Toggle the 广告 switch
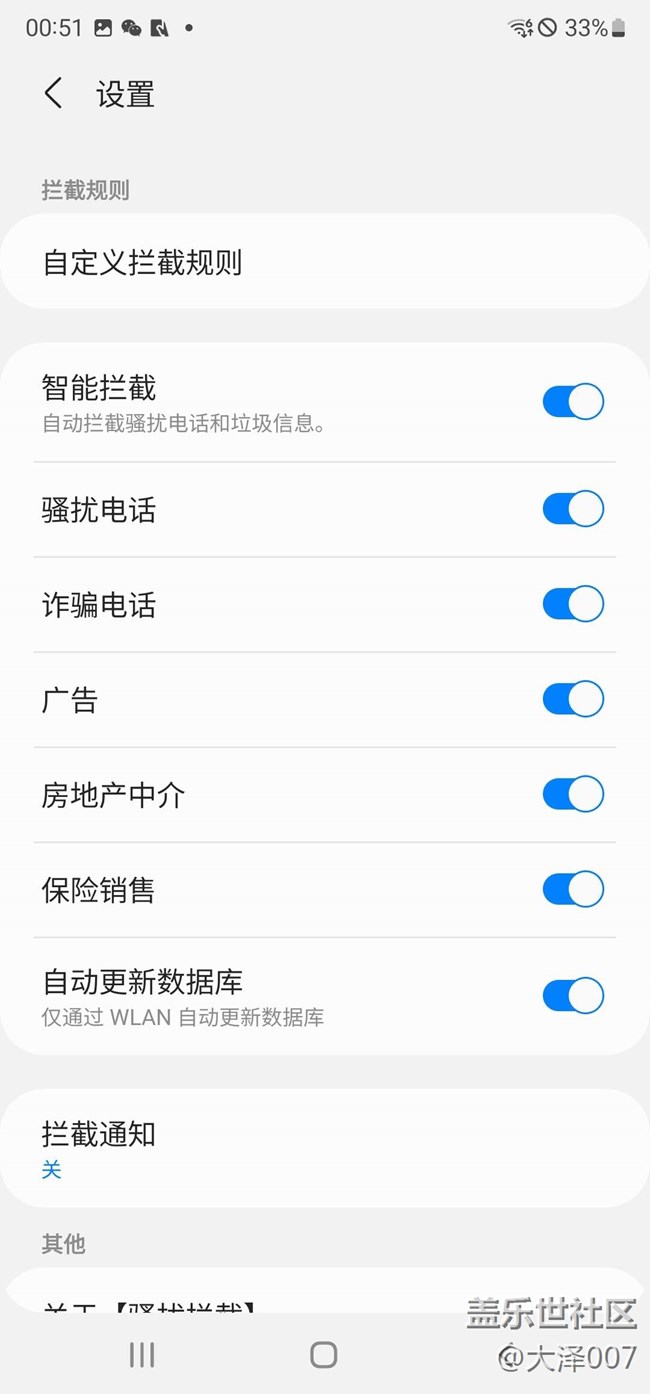650x1394 pixels. [573, 699]
